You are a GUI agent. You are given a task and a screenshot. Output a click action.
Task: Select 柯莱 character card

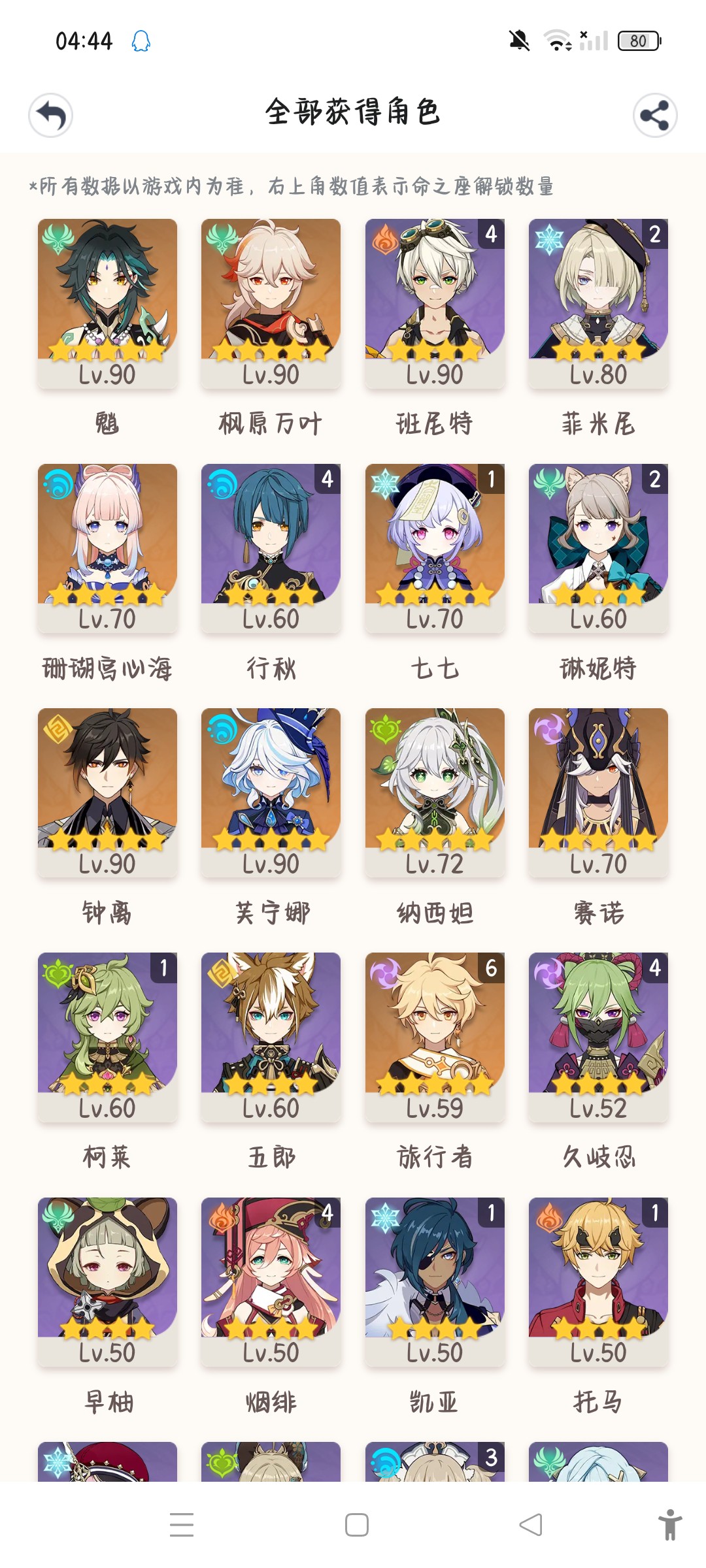click(107, 1037)
